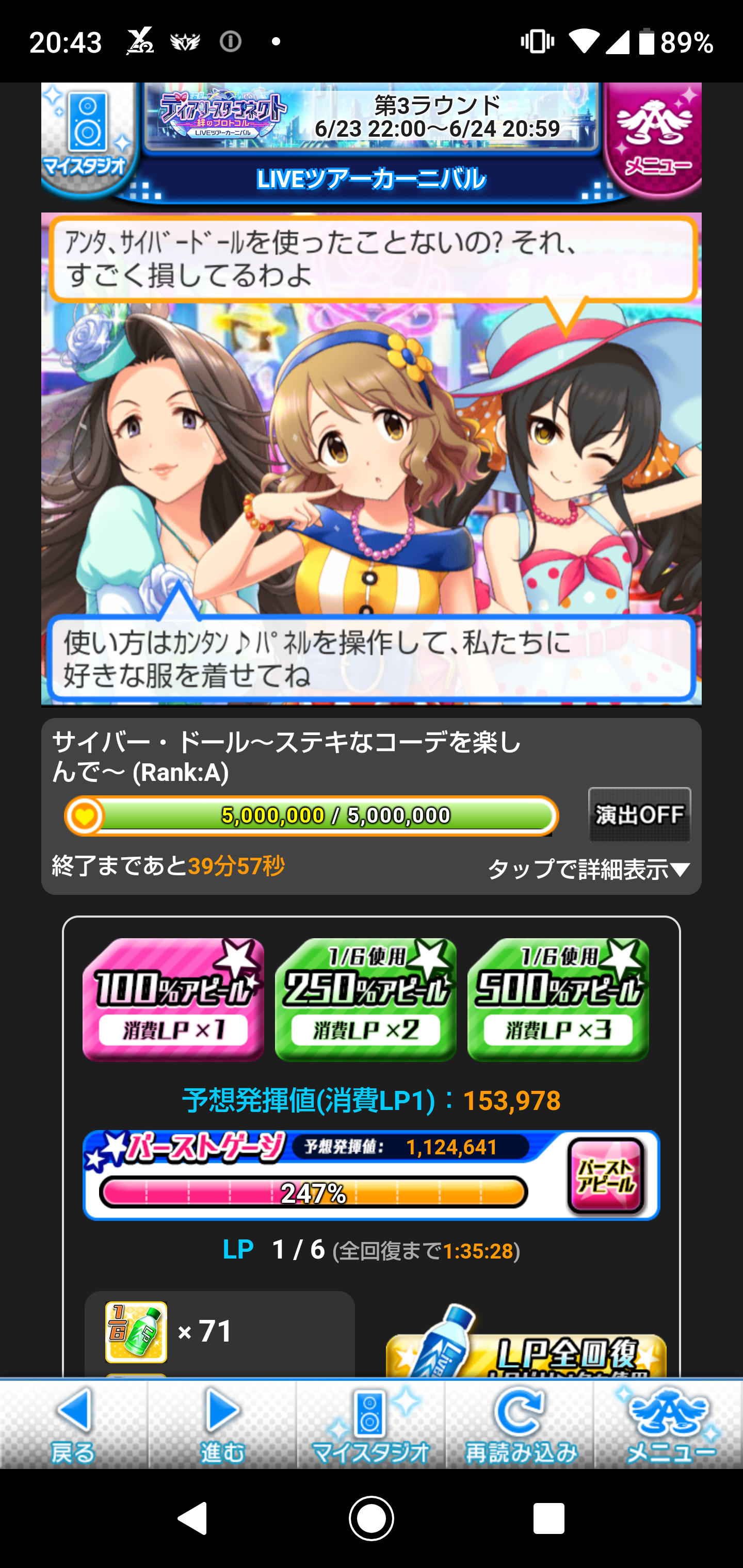
Task: Toggle the 演出OFF button
Action: pyautogui.click(x=639, y=814)
